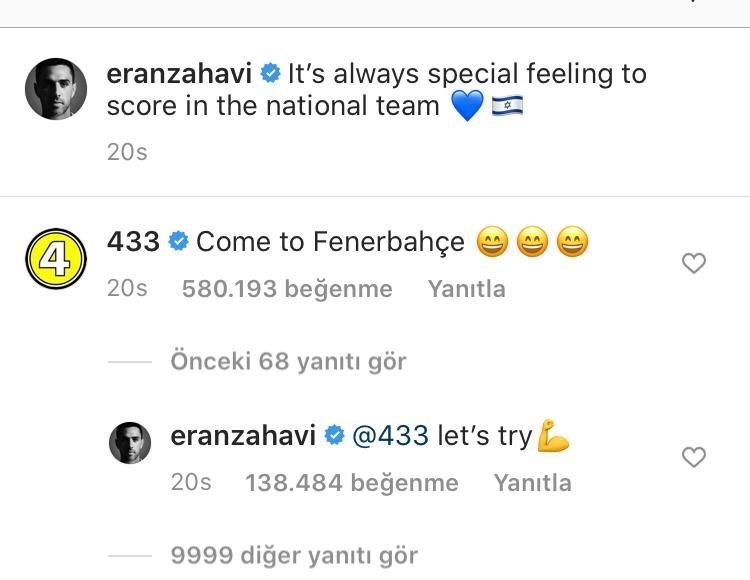Image resolution: width=750 pixels, height=580 pixels.
Task: Open the 433 profile picture
Action: [55, 259]
